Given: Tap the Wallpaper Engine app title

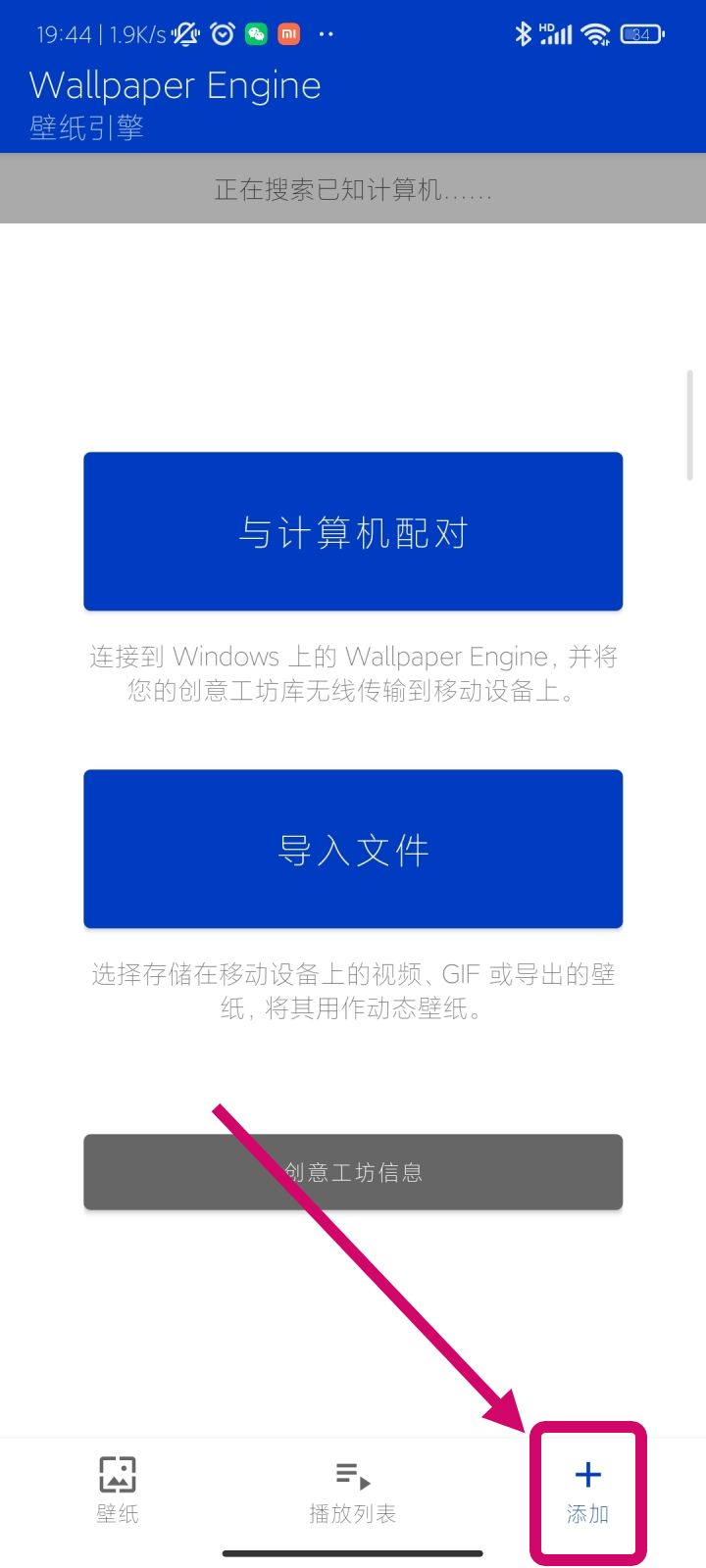Looking at the screenshot, I should click(175, 86).
